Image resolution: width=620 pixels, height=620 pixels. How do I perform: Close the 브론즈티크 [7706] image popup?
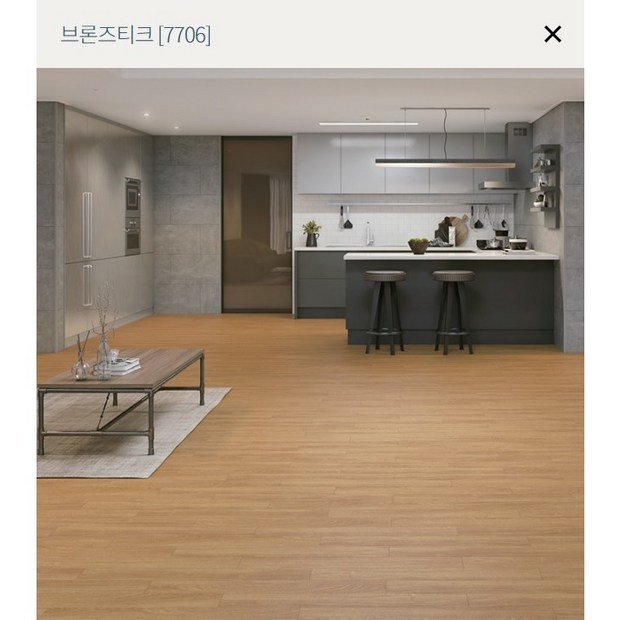pyautogui.click(x=552, y=34)
